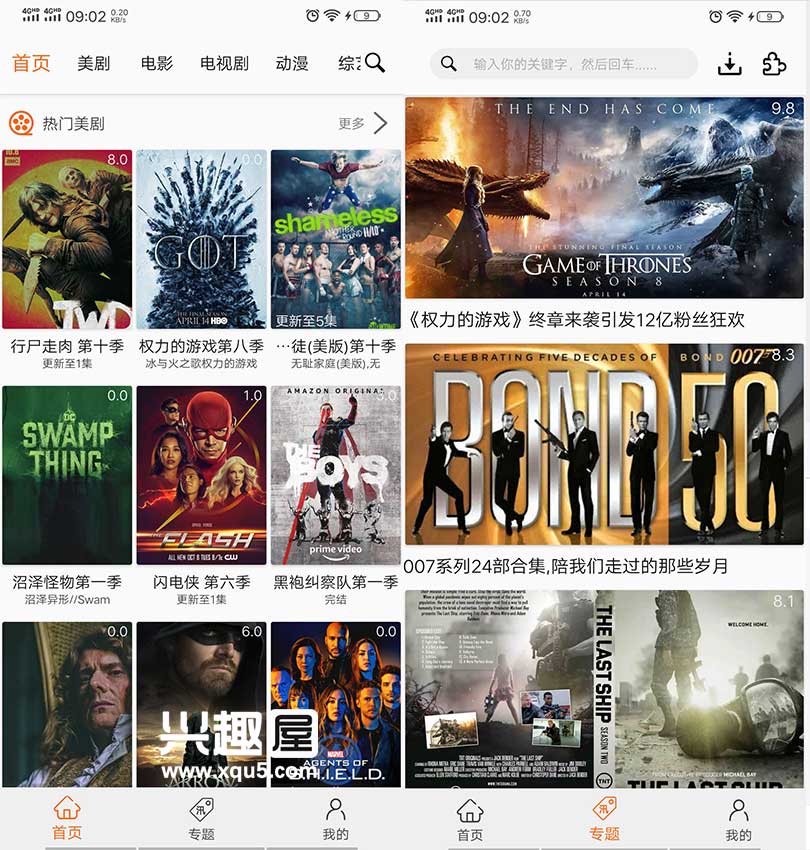Open the Shameless 无耻家庭 第十季 card
The width and height of the screenshot is (810, 850).
(335, 240)
